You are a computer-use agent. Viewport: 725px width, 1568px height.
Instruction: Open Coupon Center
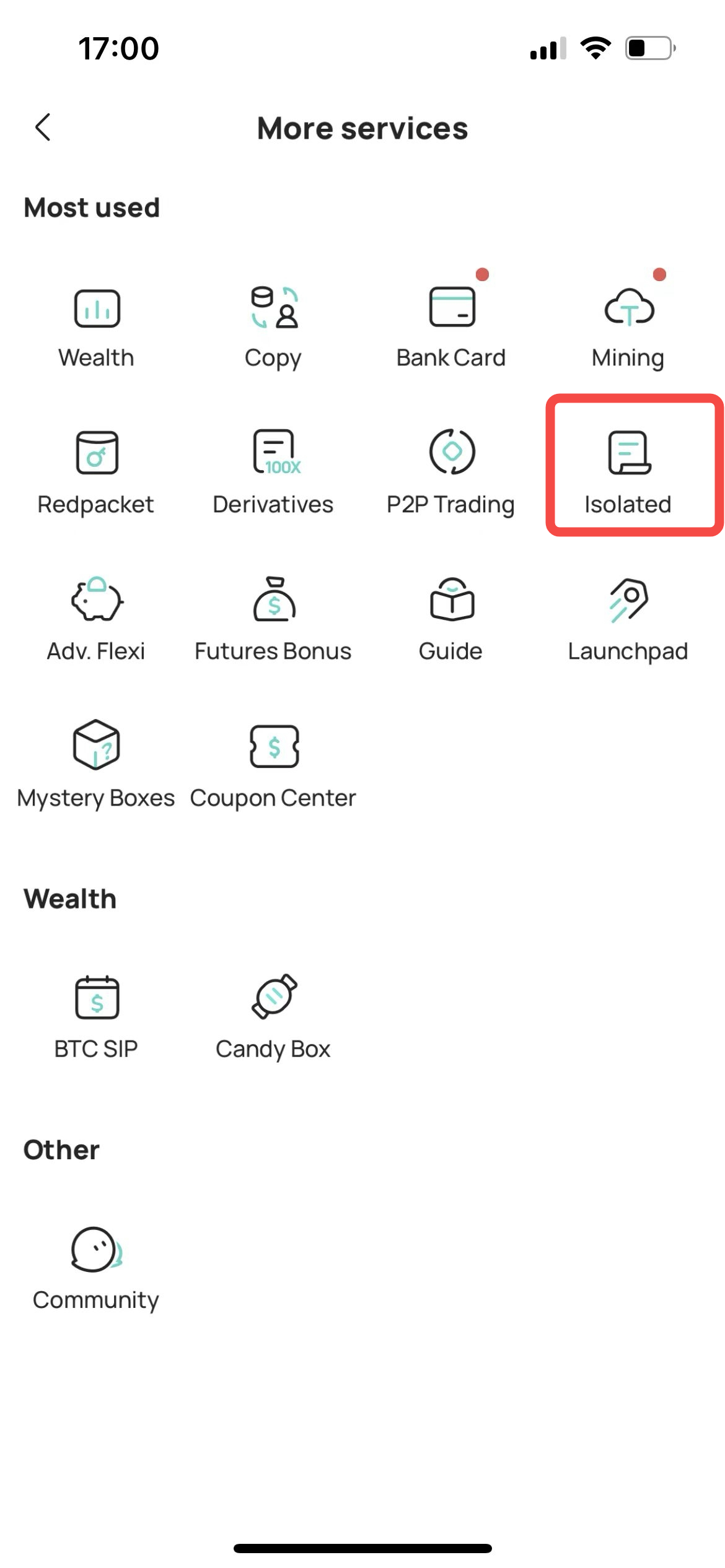(x=273, y=767)
